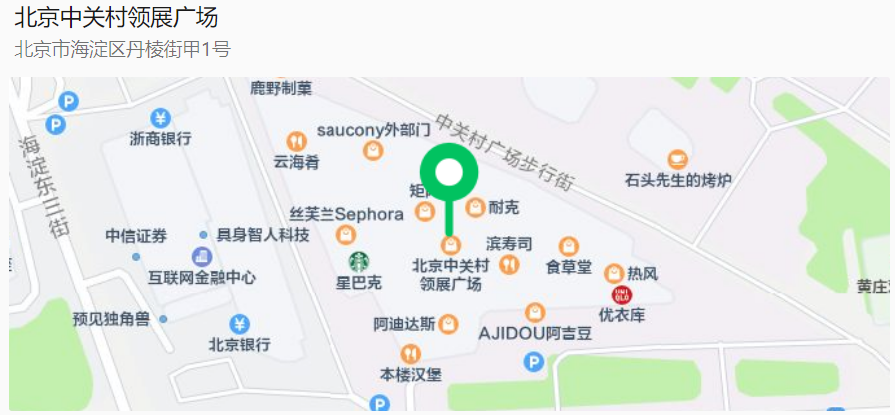The height and width of the screenshot is (415, 895).
Task: Select the 星巴克 marker on the map
Action: coord(358,262)
